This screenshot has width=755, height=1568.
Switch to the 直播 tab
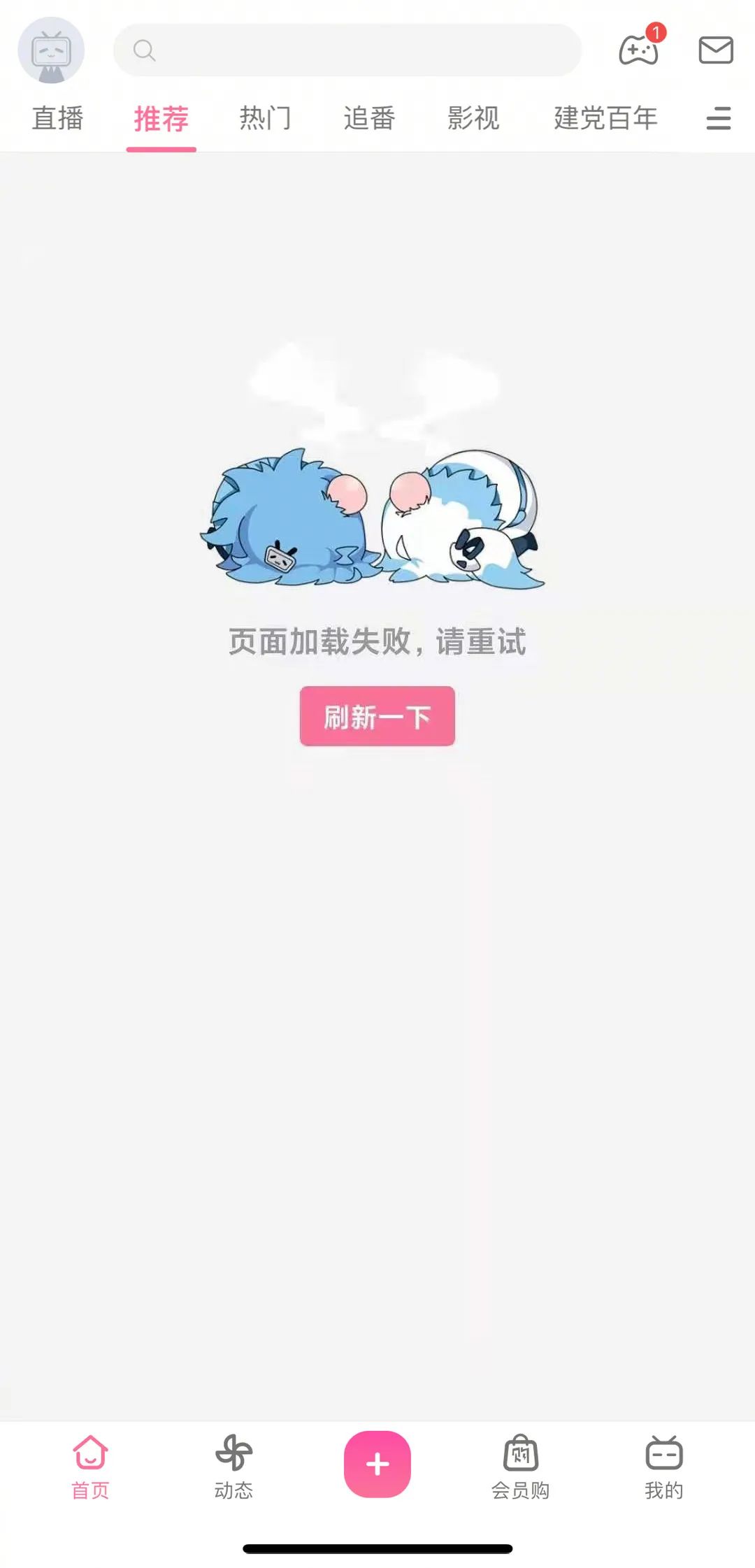click(58, 118)
